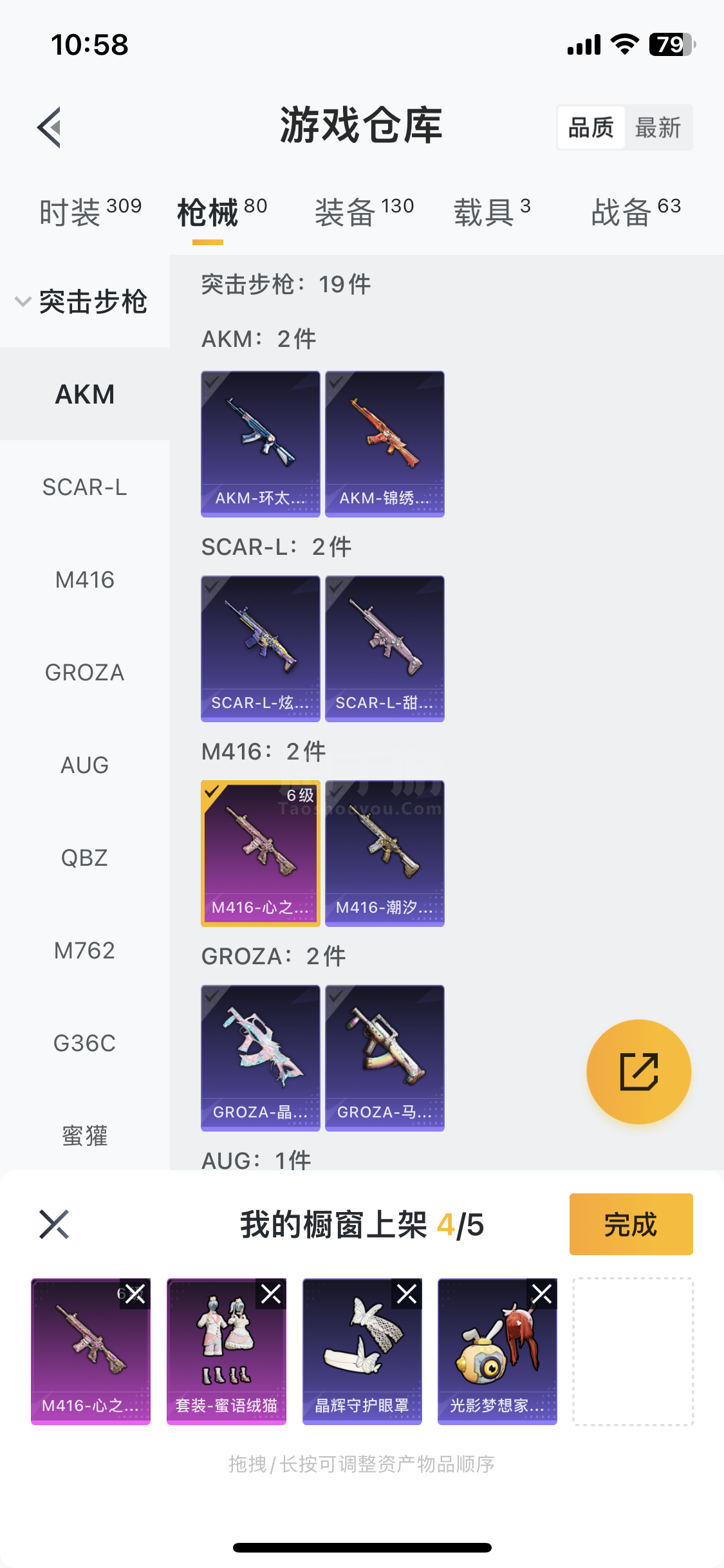Sort by 最新

657,127
